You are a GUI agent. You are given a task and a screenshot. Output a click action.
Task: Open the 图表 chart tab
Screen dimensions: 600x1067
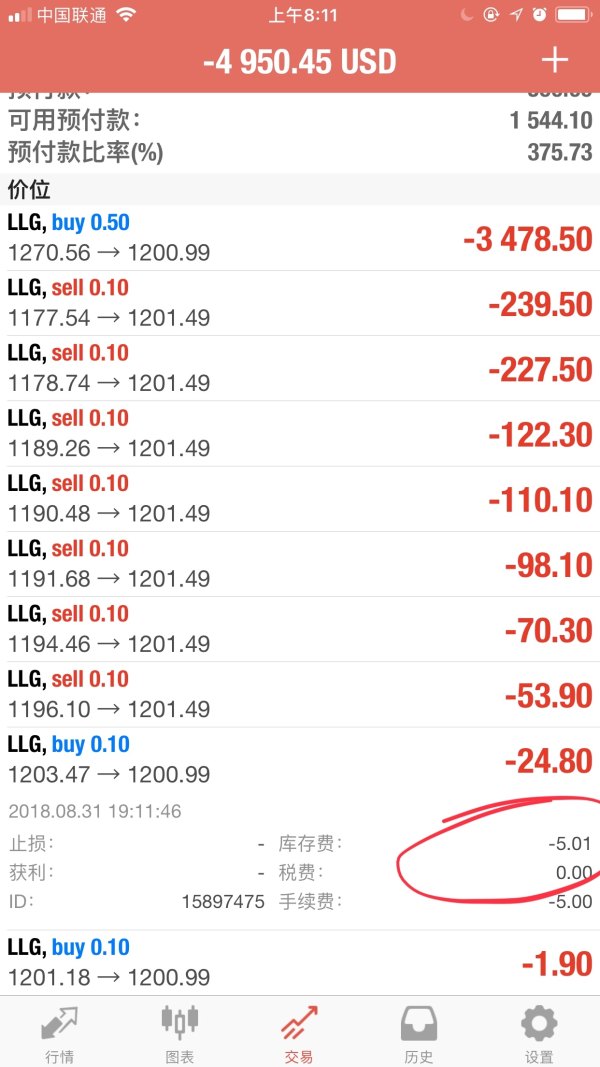point(179,1033)
